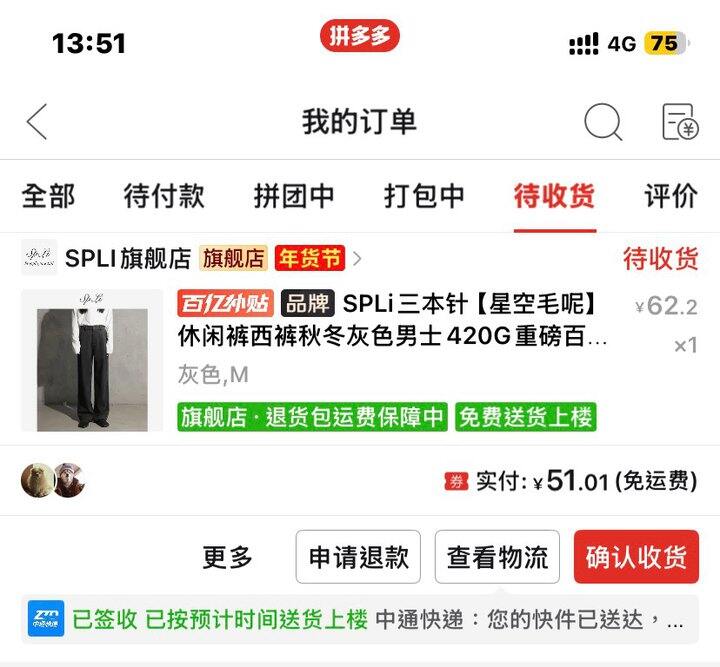This screenshot has height=667, width=720.
Task: Open the SPLI旗舰店 store page
Action: coord(128,259)
